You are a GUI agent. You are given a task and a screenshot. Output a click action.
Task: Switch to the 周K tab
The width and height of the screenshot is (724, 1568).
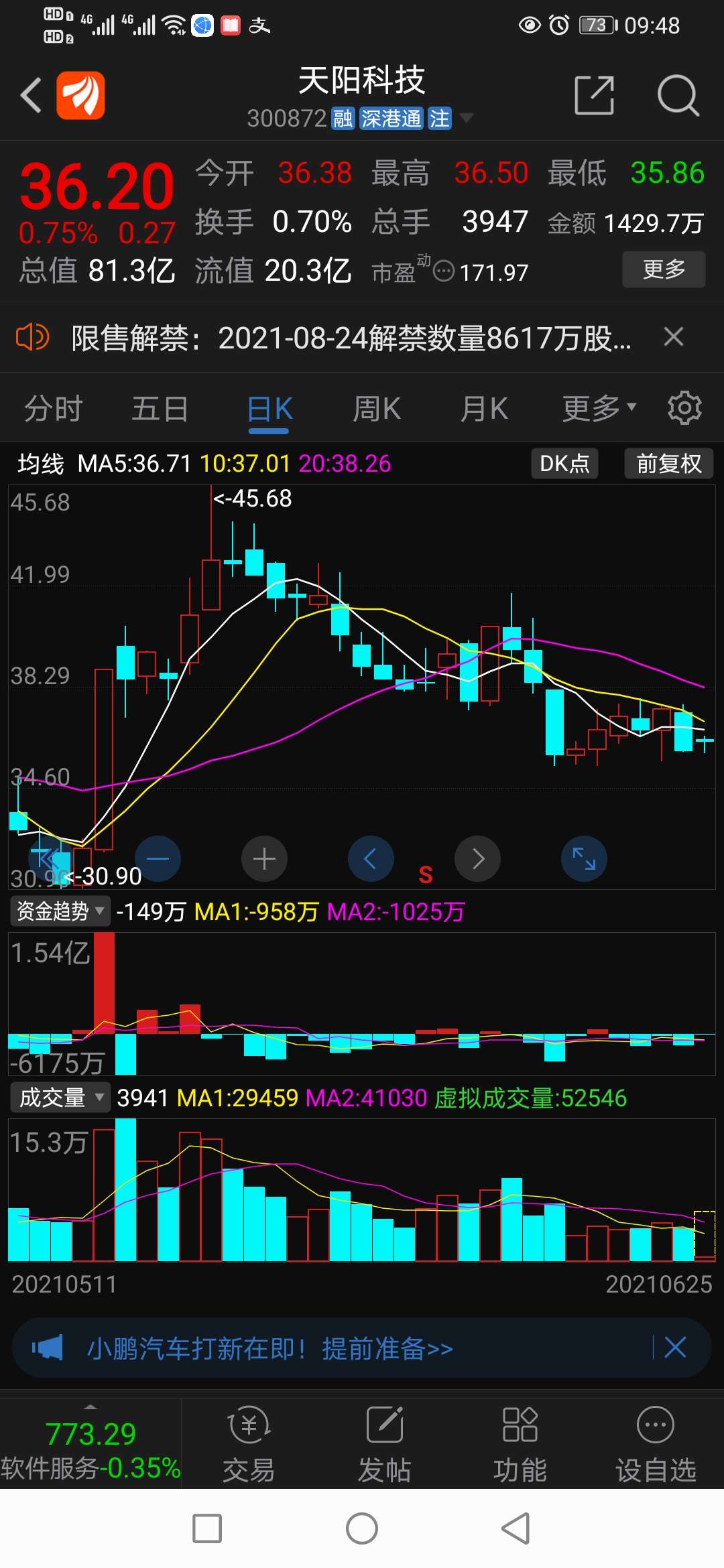tap(377, 407)
